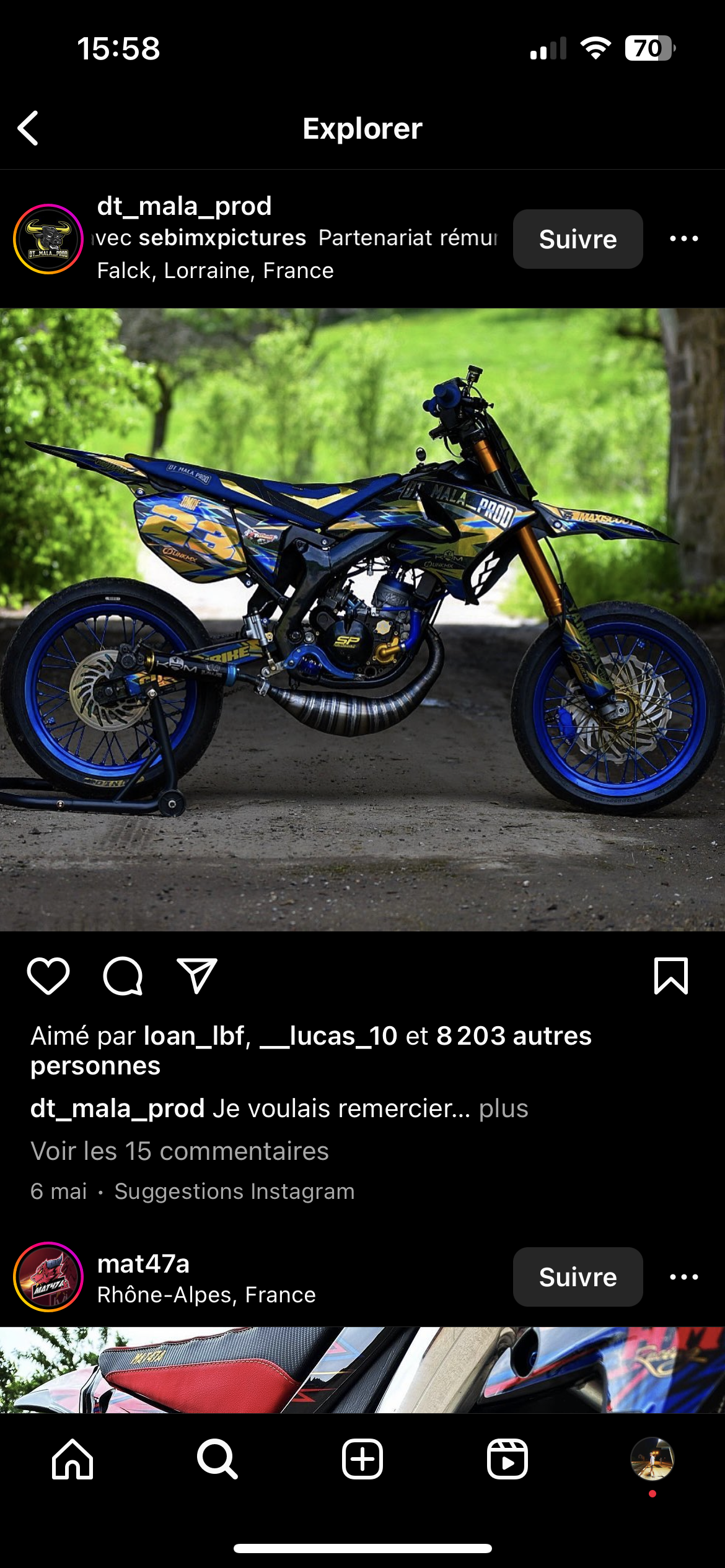Bookmark dt_mala_prod's post
The width and height of the screenshot is (725, 1568).
(671, 976)
